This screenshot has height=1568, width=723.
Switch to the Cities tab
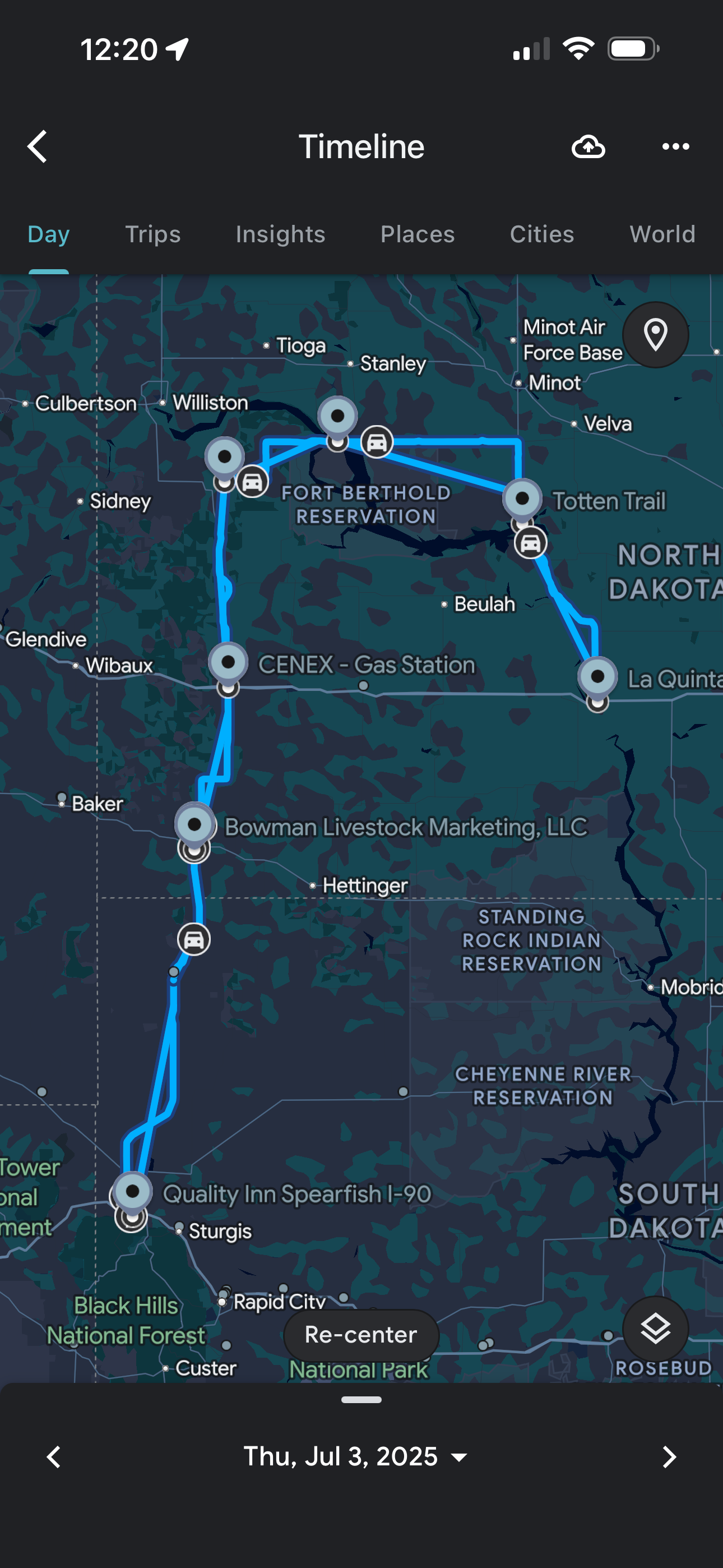point(541,234)
